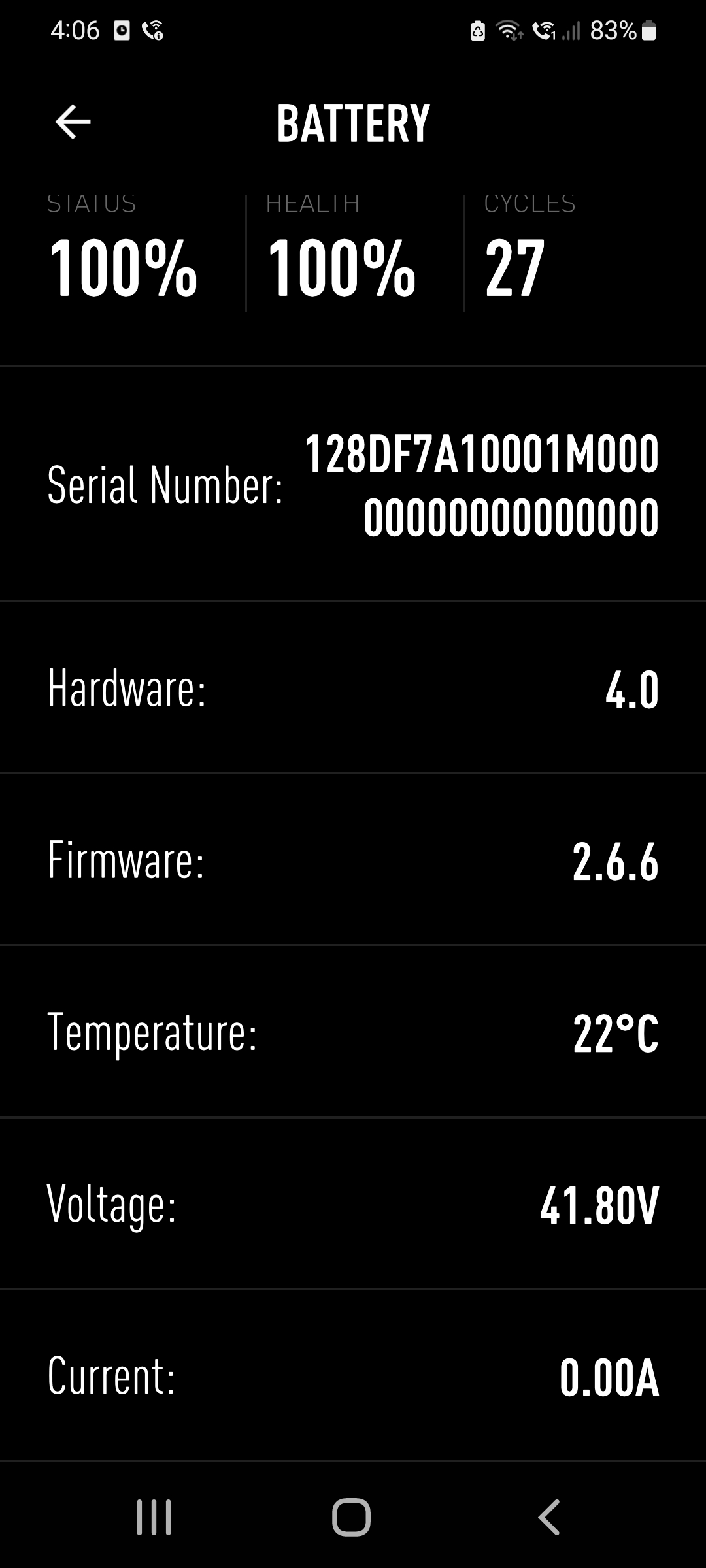Tap the system home button
The height and width of the screenshot is (1568, 706).
(x=352, y=1517)
